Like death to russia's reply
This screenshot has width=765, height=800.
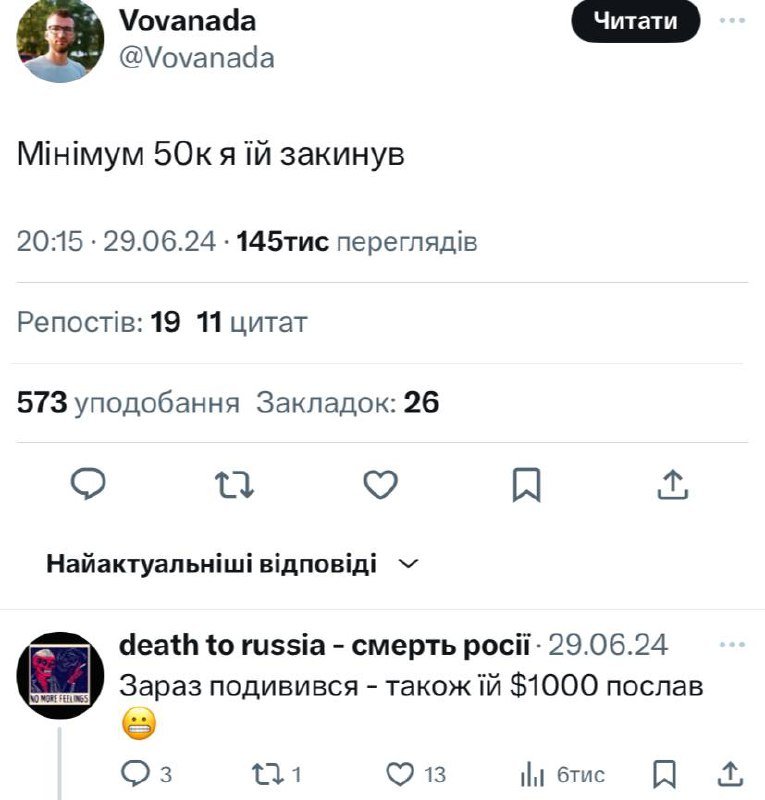pyautogui.click(x=401, y=773)
